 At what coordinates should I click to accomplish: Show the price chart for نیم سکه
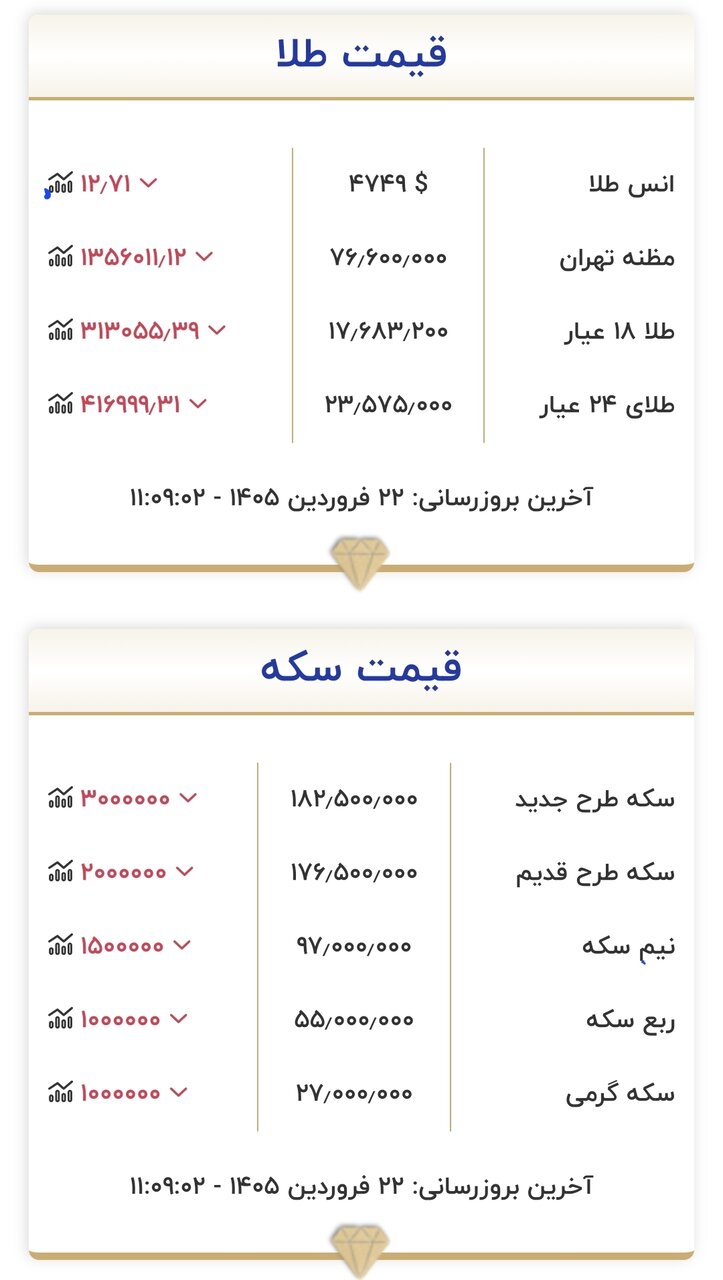click(61, 945)
